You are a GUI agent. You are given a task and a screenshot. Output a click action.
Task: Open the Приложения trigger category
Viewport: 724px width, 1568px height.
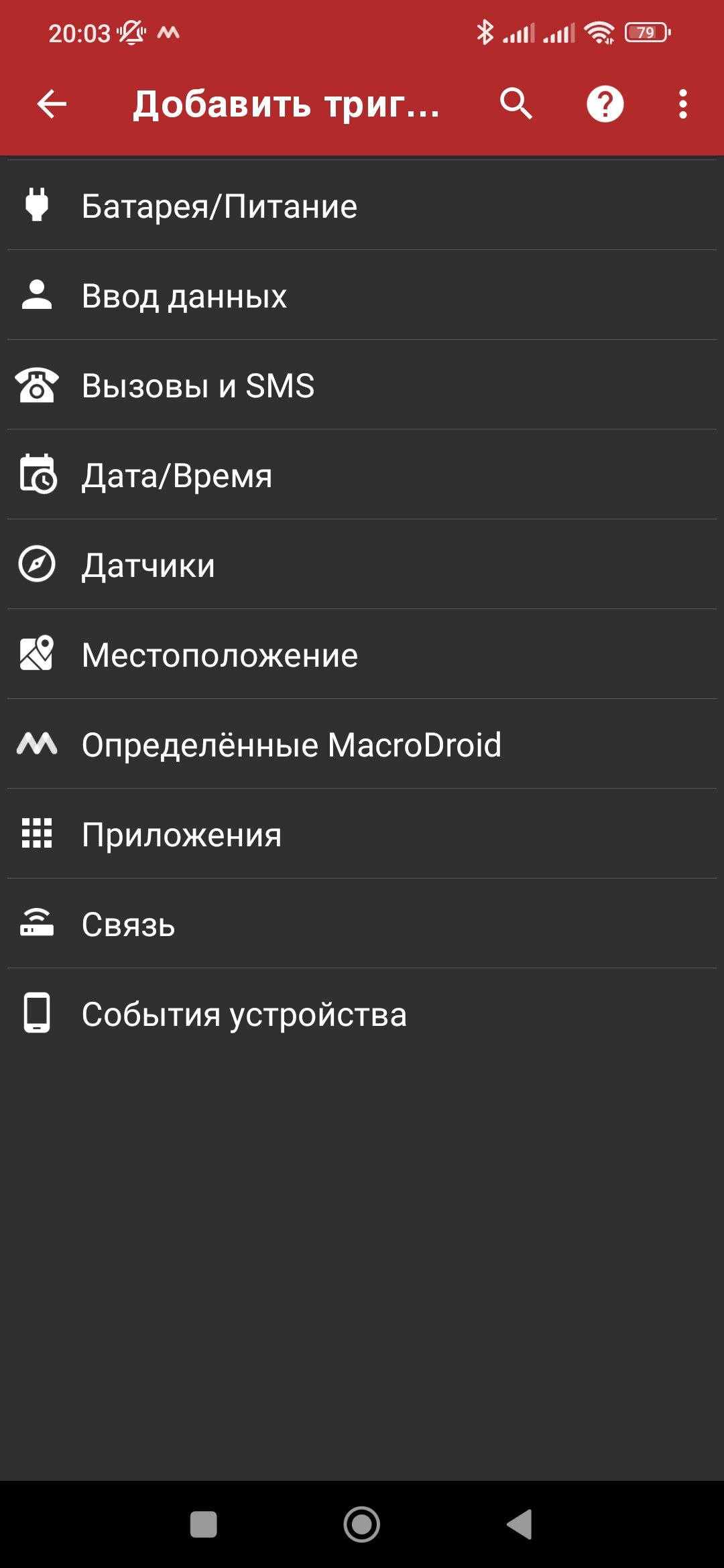click(x=362, y=834)
